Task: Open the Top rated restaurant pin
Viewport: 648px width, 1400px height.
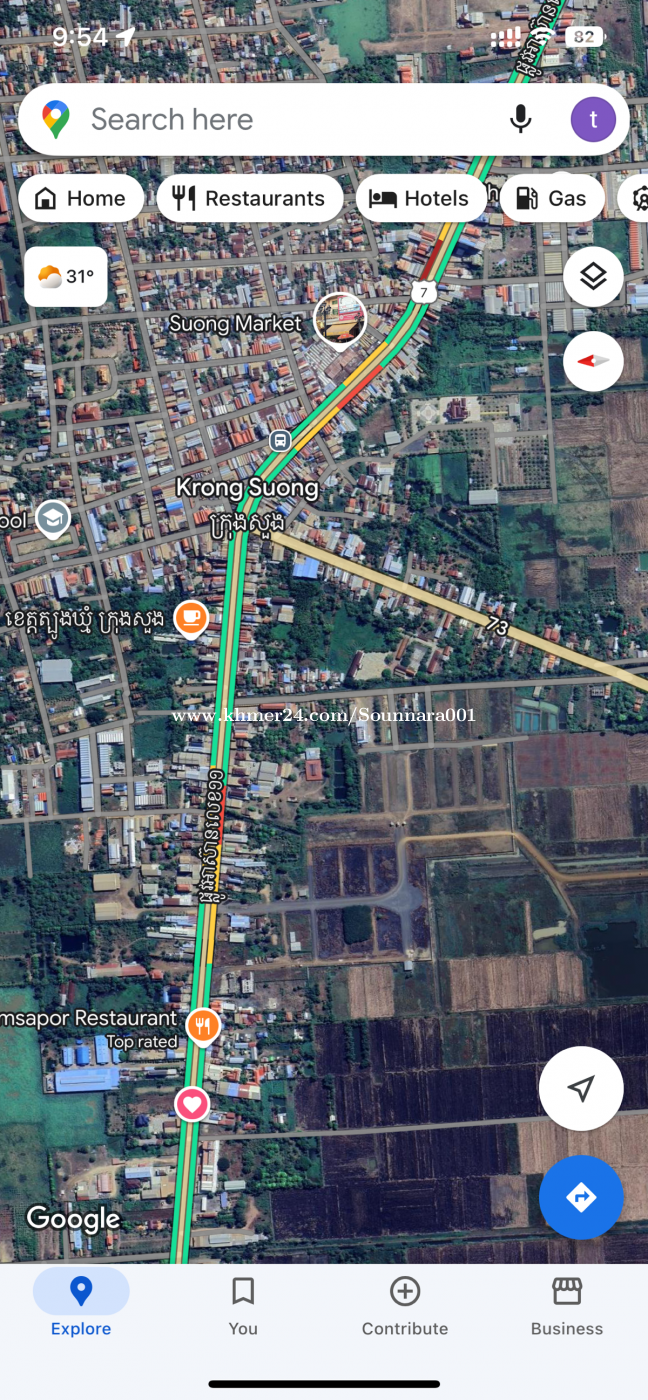Action: [x=203, y=1025]
